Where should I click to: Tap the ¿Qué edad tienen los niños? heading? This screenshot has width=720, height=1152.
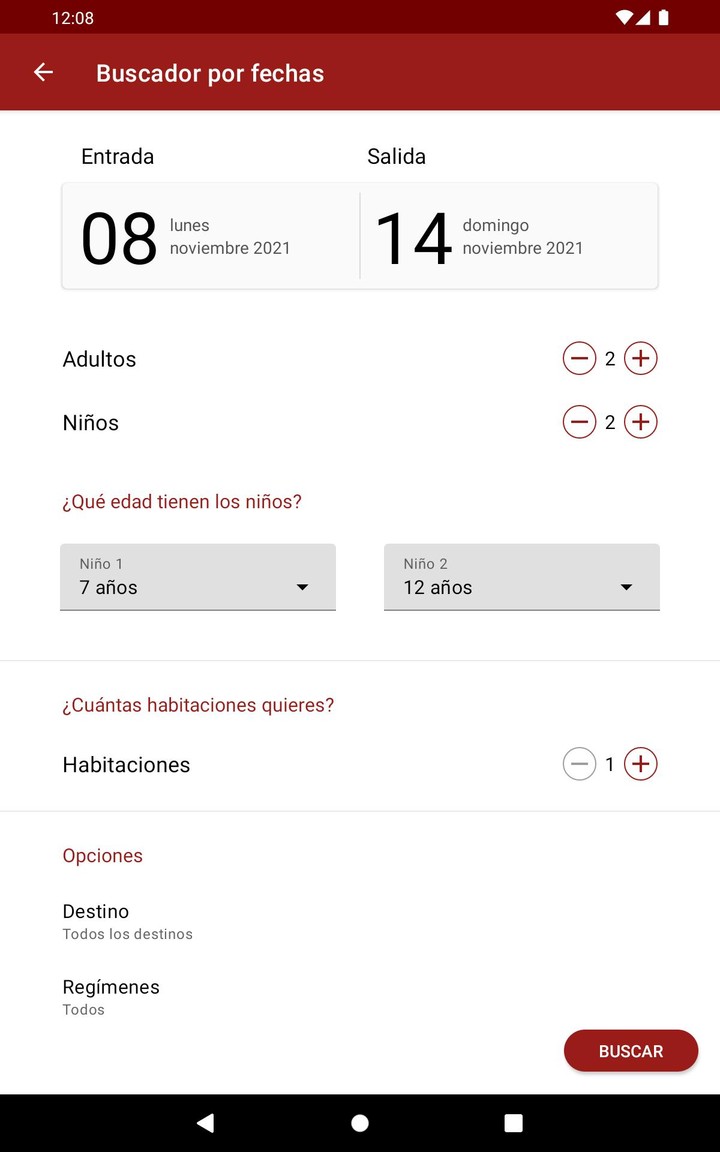tap(183, 501)
